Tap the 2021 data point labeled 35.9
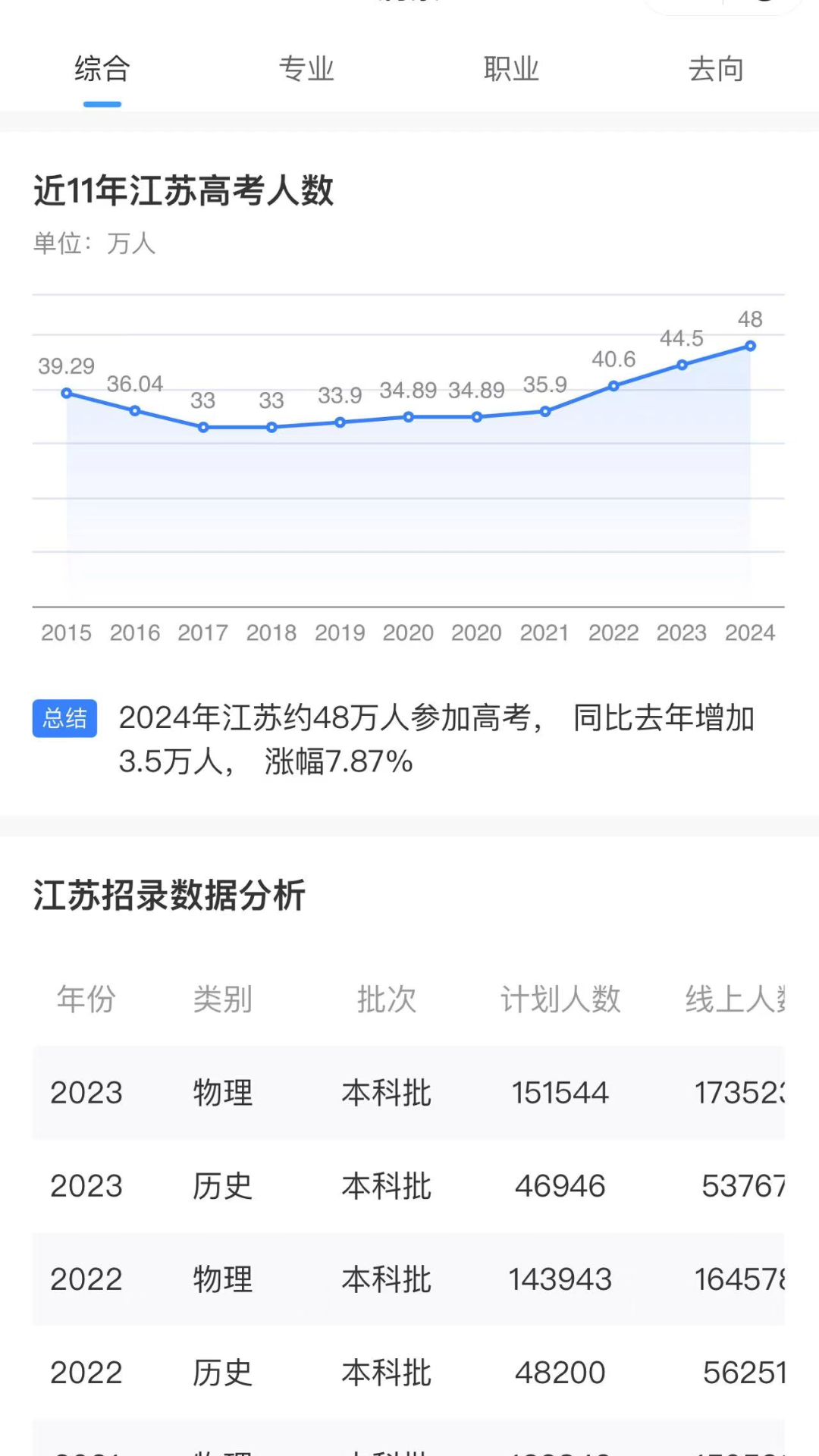Image resolution: width=819 pixels, height=1456 pixels. pos(544,411)
